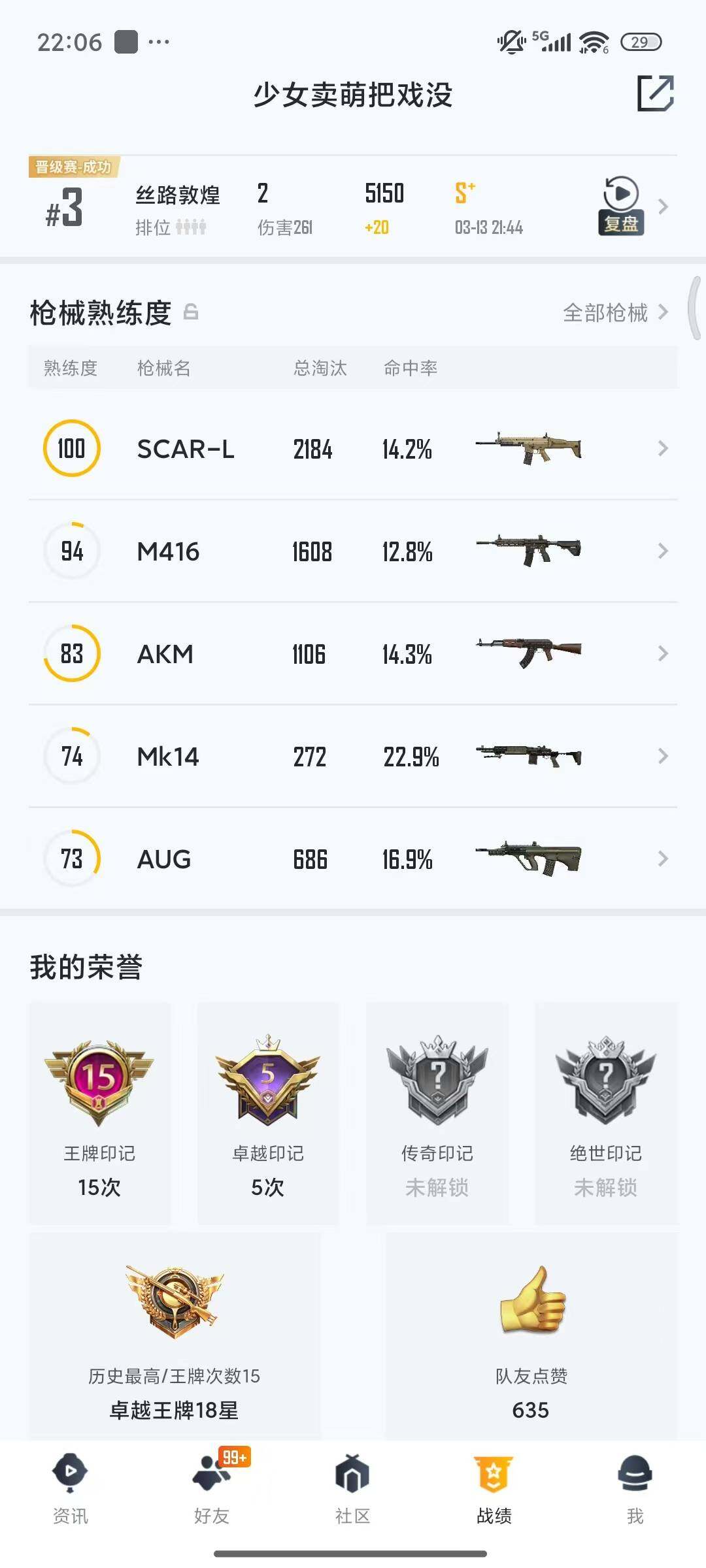Open 全部枪械 to view all weapons
The height and width of the screenshot is (1568, 706).
coord(605,314)
